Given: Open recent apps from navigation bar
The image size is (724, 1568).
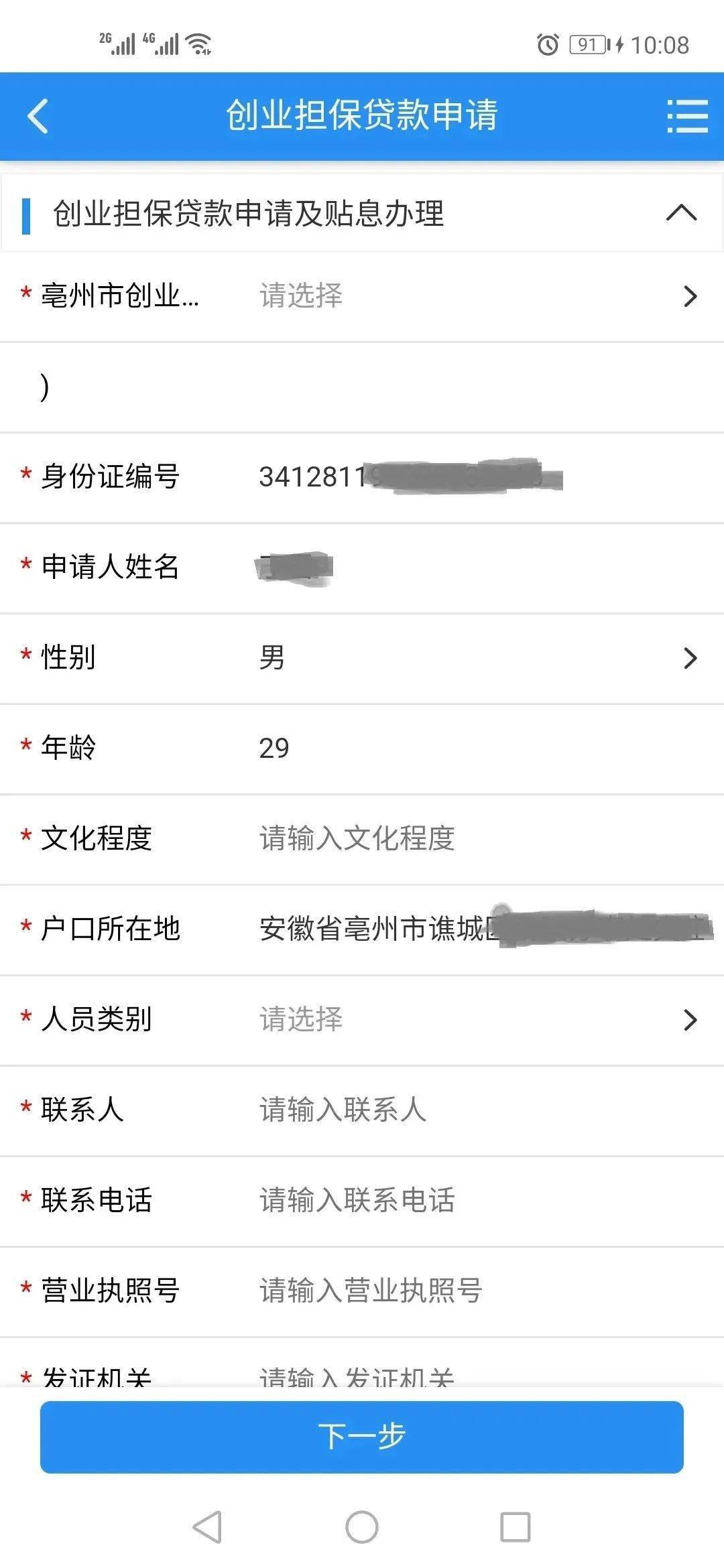Looking at the screenshot, I should coord(516,1528).
